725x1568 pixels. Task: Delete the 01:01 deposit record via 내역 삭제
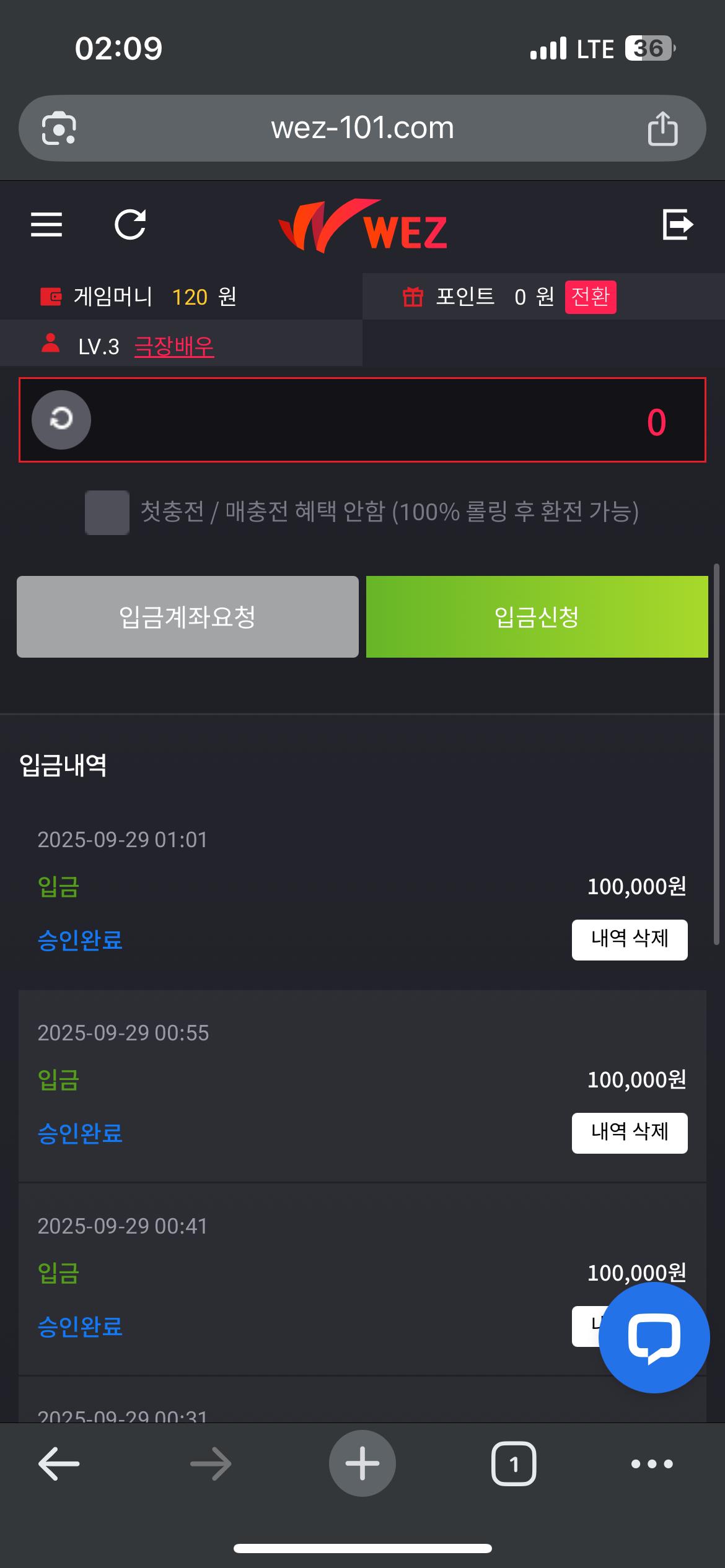[629, 939]
